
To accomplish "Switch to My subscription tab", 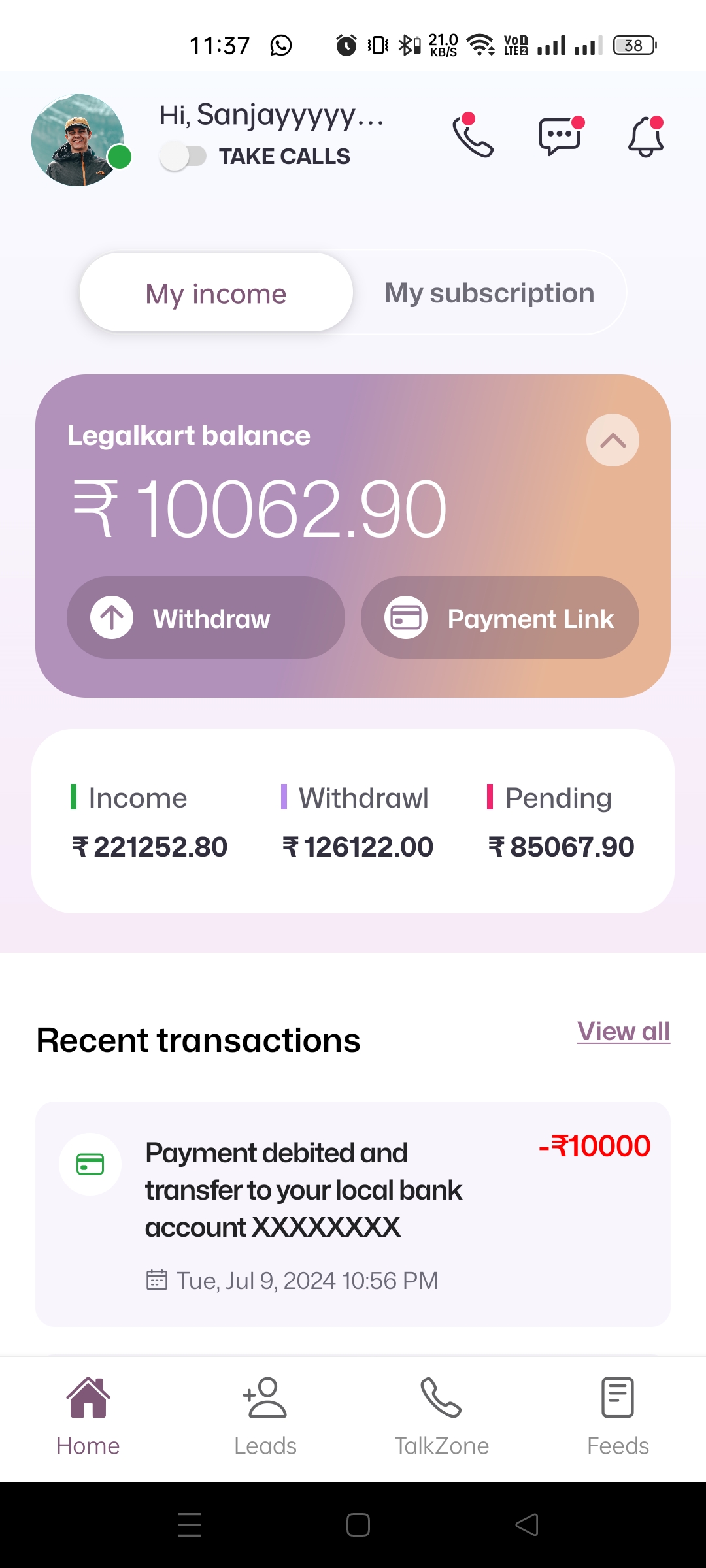I will [x=489, y=293].
